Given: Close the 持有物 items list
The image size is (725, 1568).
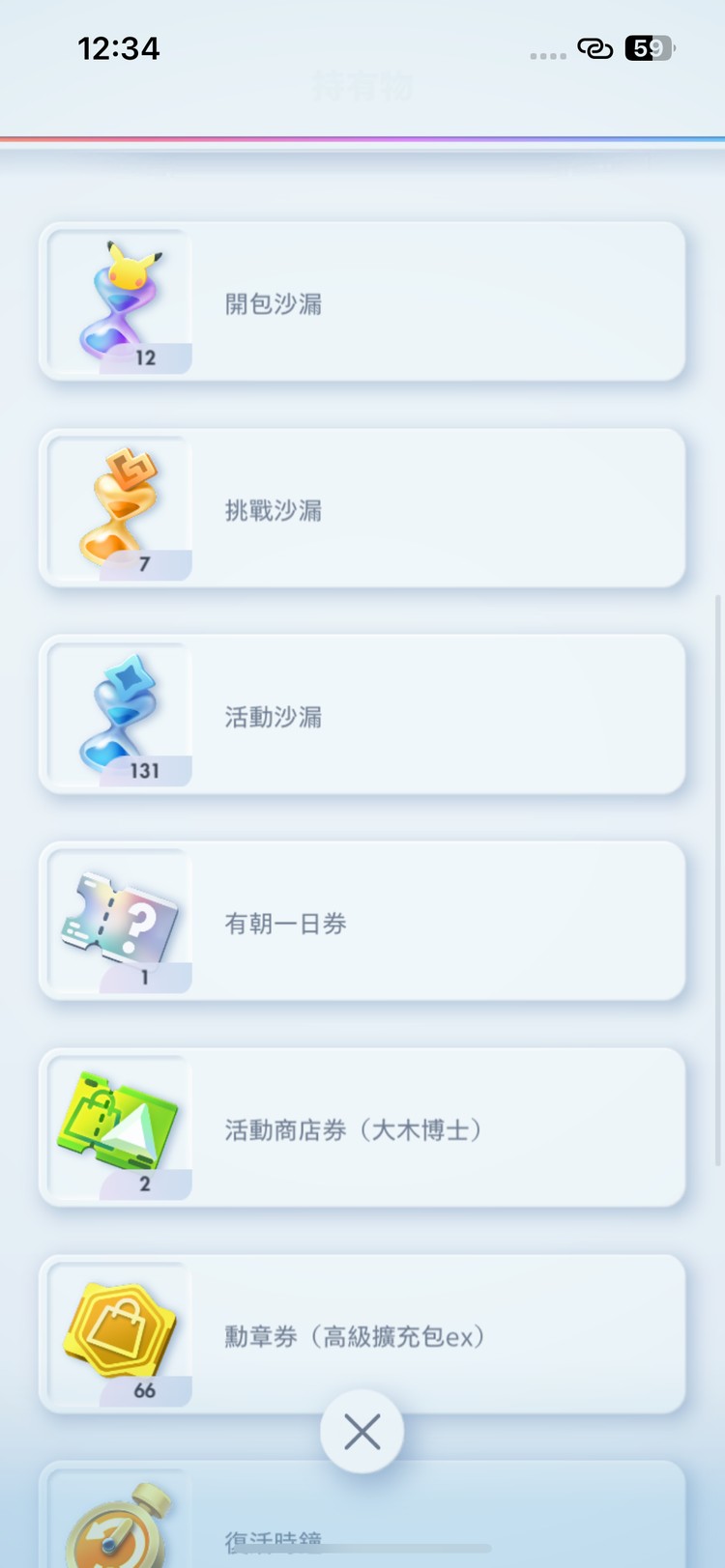Looking at the screenshot, I should 362,1432.
